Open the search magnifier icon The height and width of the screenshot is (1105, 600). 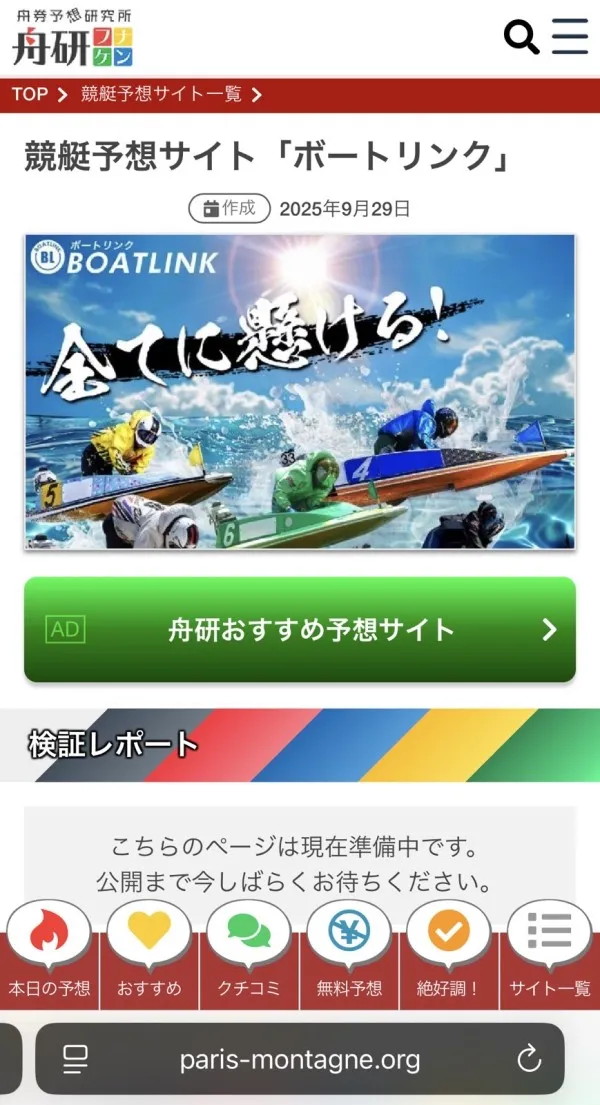(522, 37)
